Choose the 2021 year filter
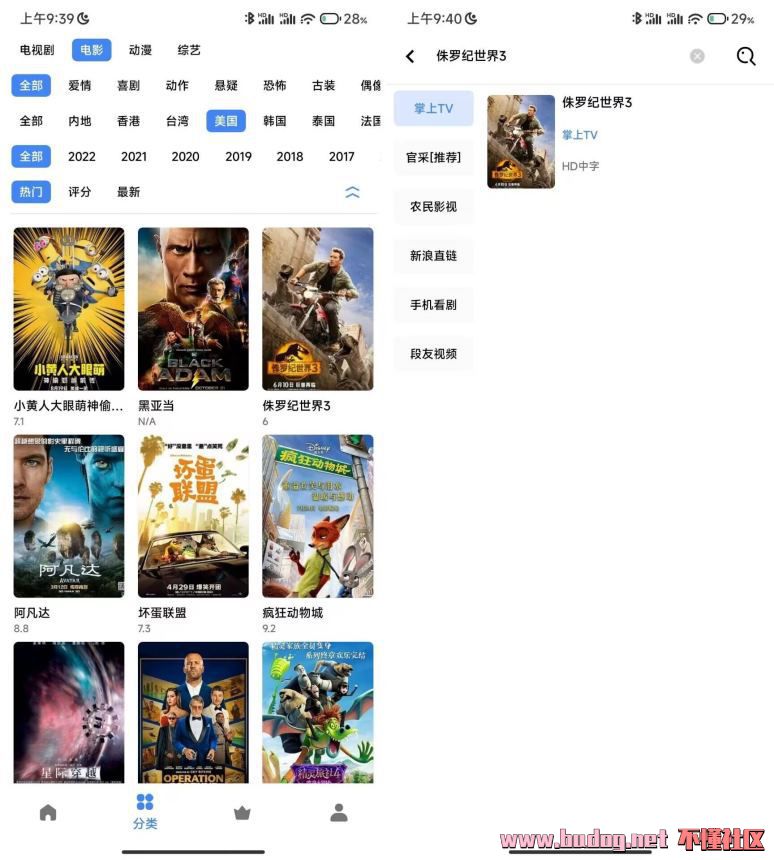Image resolution: width=774 pixels, height=860 pixels. pyautogui.click(x=134, y=156)
